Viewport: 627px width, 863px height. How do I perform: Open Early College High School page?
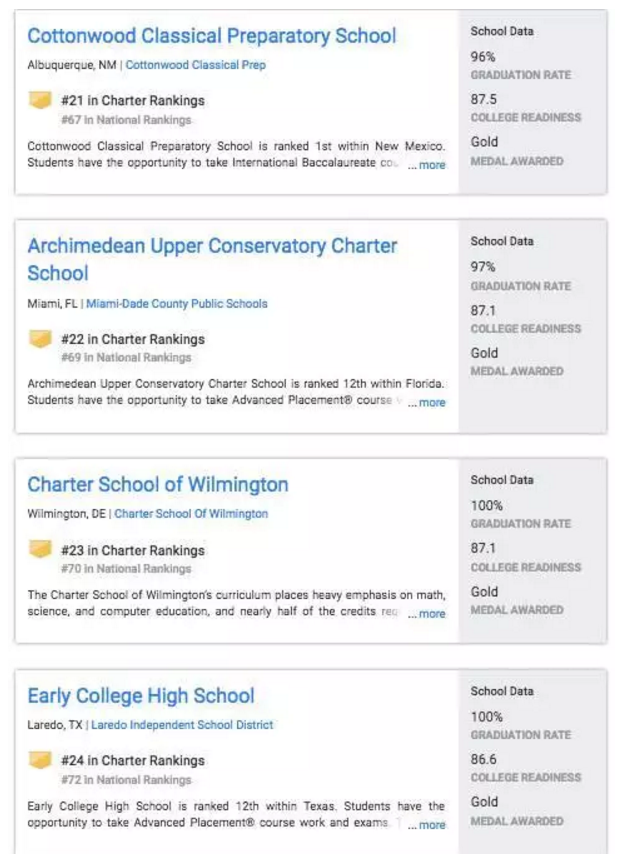140,696
